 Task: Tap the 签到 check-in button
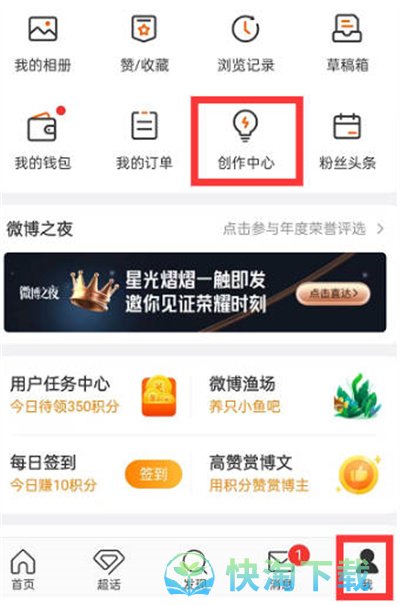pyautogui.click(x=153, y=474)
